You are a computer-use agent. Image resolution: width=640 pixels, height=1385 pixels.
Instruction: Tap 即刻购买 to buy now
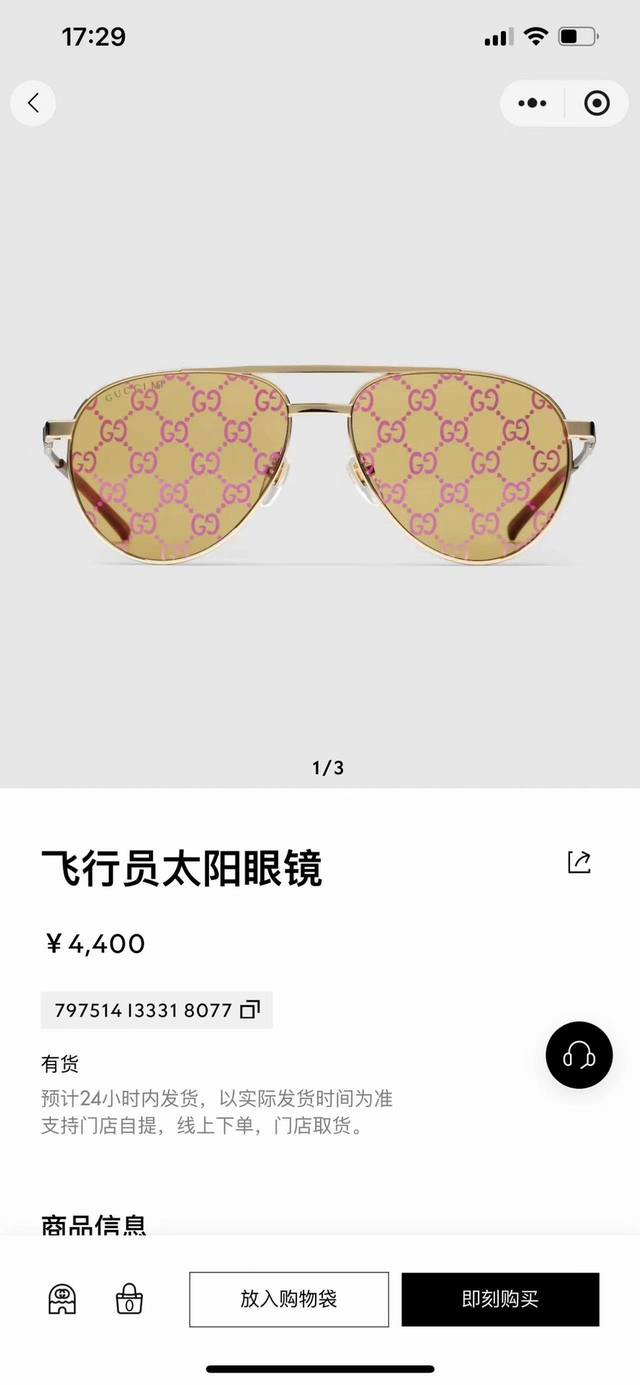coord(500,1299)
